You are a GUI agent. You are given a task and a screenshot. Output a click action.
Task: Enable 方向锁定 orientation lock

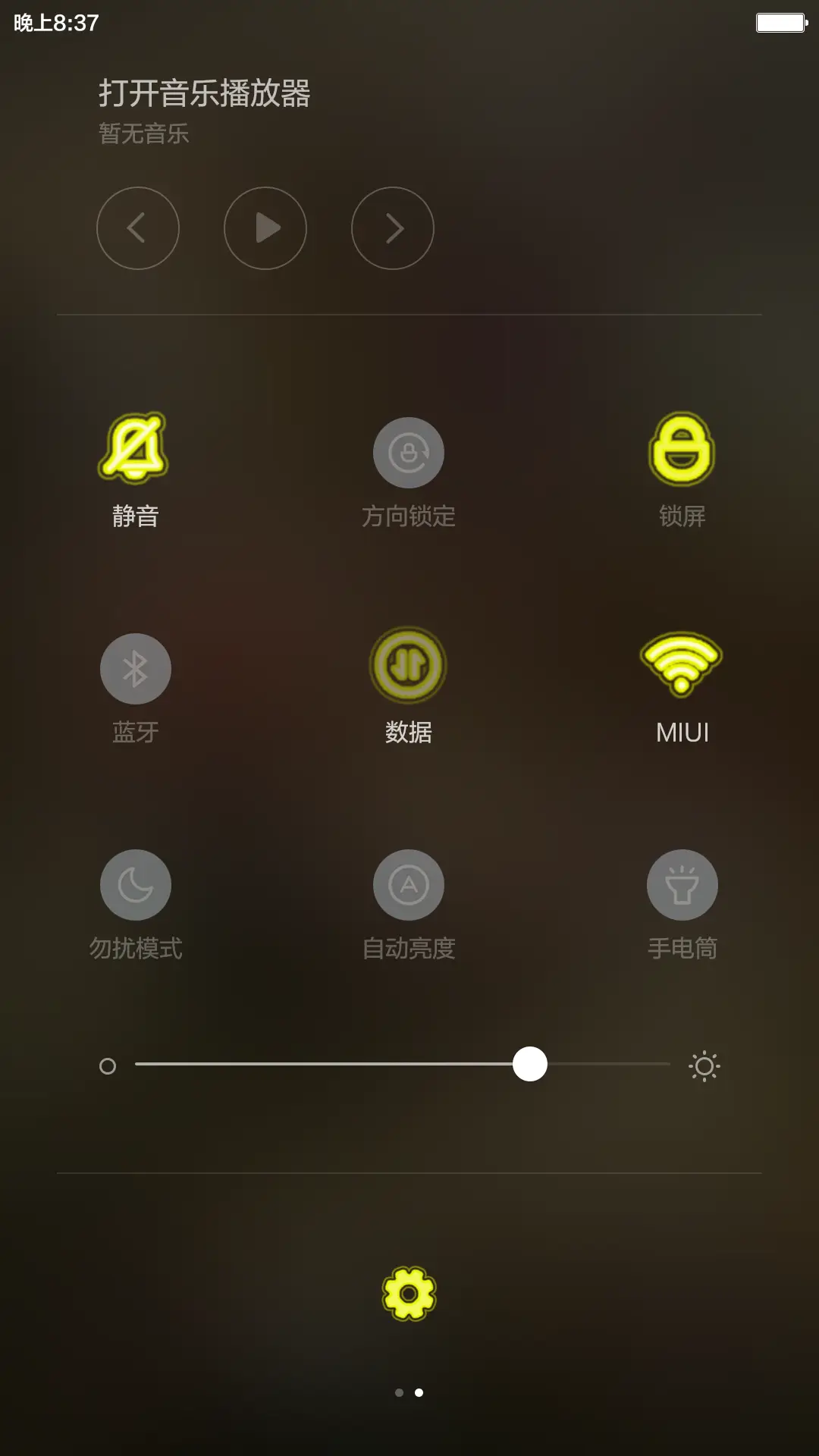tap(409, 452)
